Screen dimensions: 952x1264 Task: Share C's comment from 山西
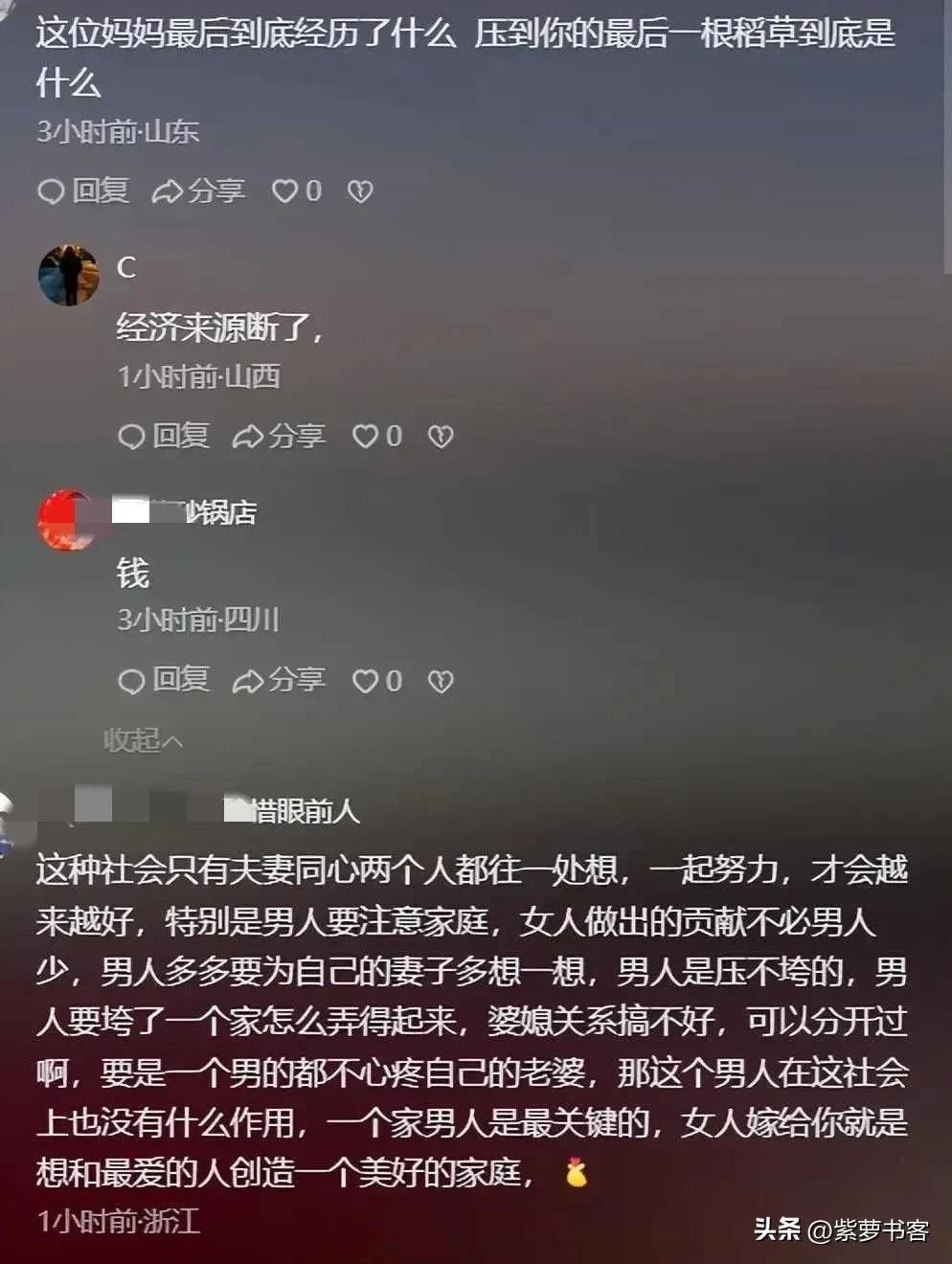(280, 437)
